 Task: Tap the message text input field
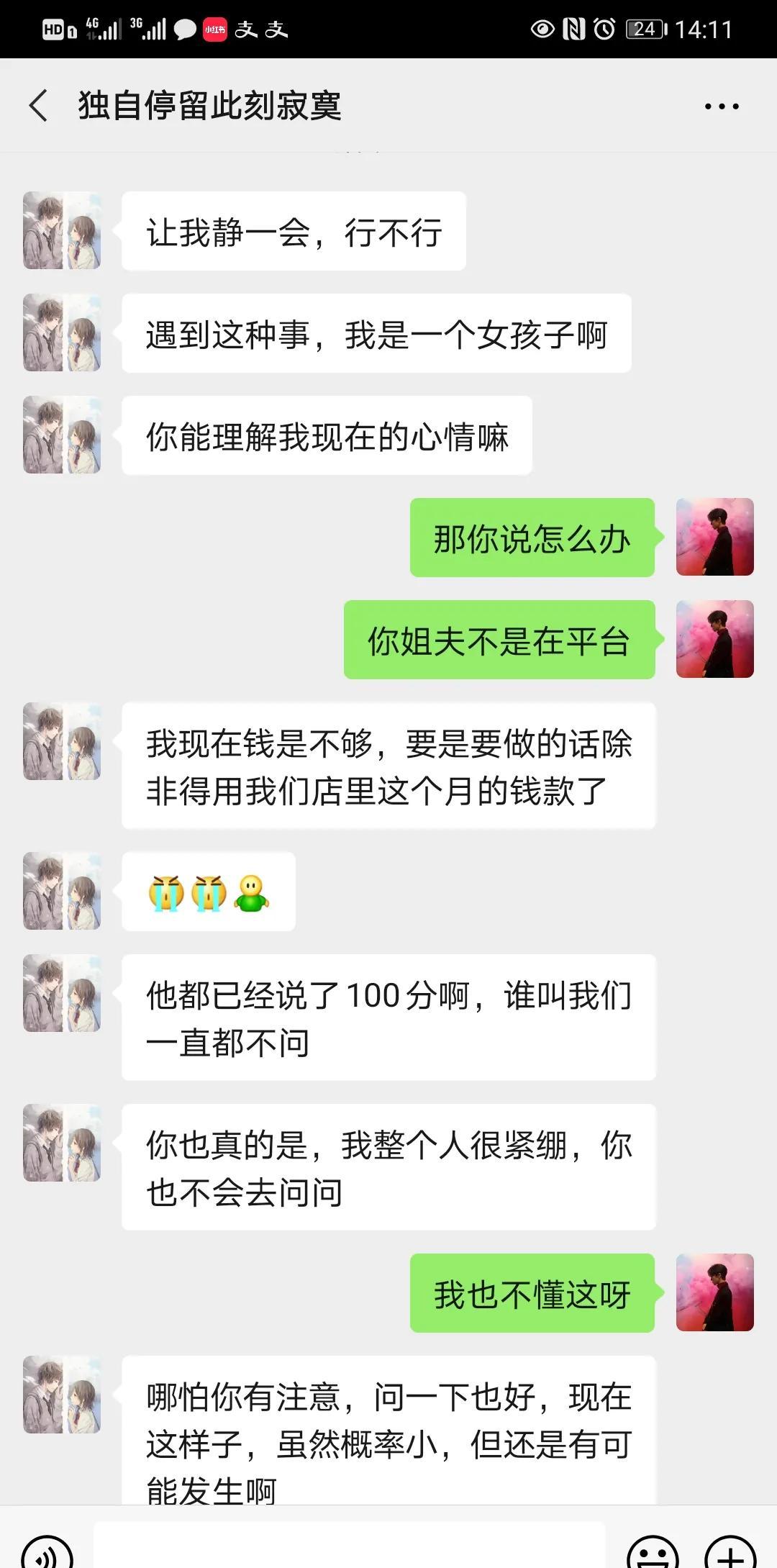(349, 1547)
